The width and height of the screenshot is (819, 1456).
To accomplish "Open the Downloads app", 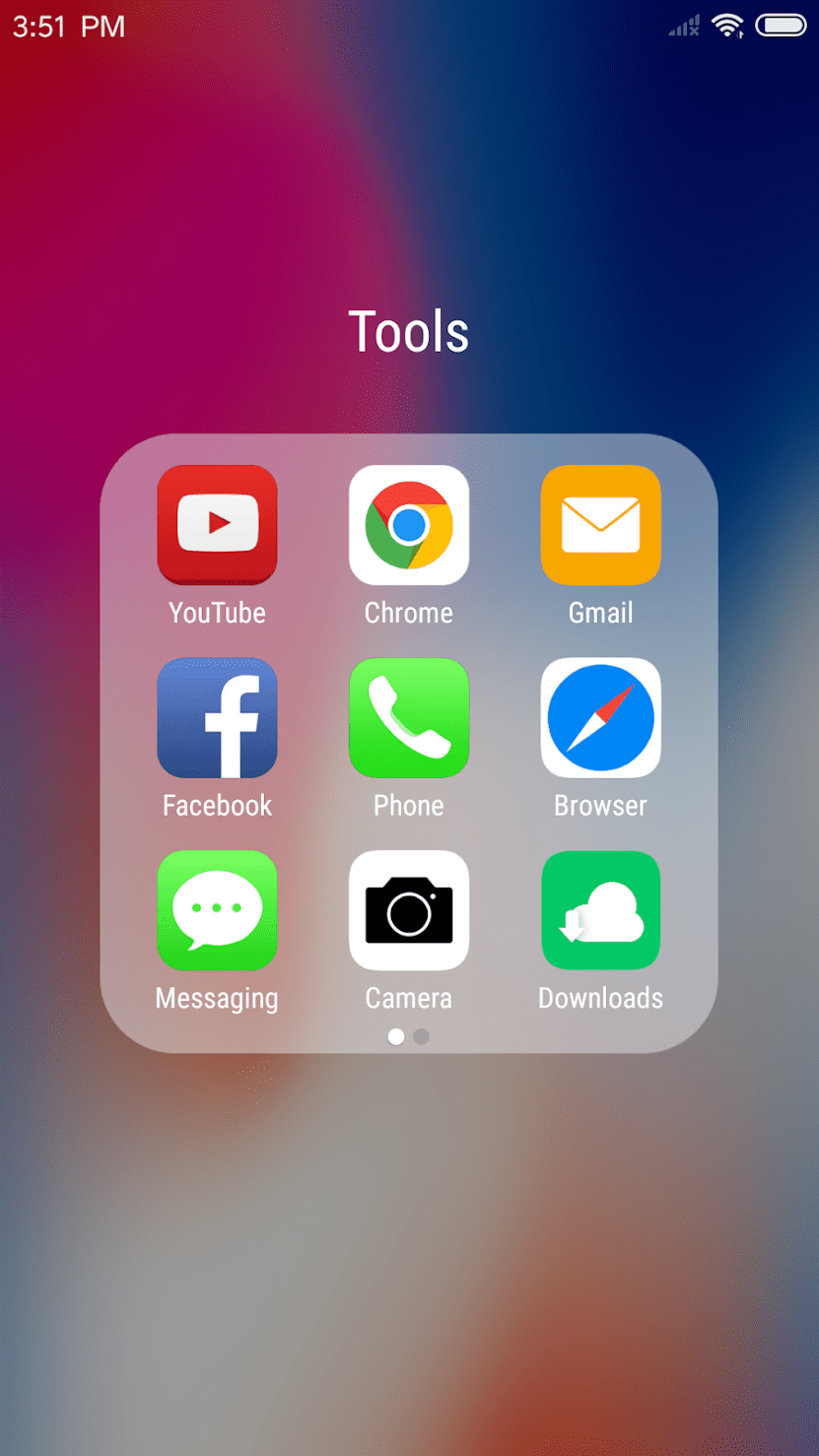I will click(x=600, y=910).
